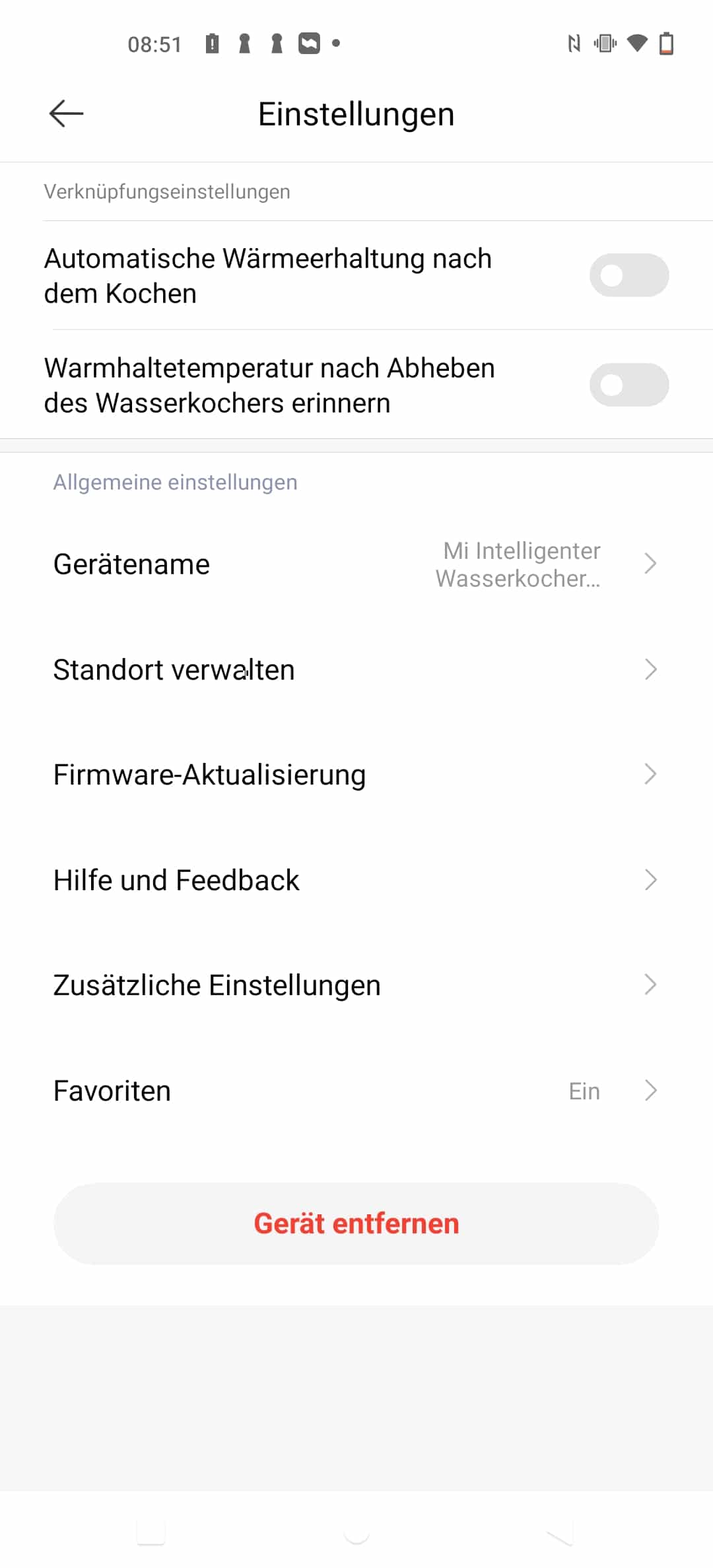Open the Favoriten setting

[356, 1090]
